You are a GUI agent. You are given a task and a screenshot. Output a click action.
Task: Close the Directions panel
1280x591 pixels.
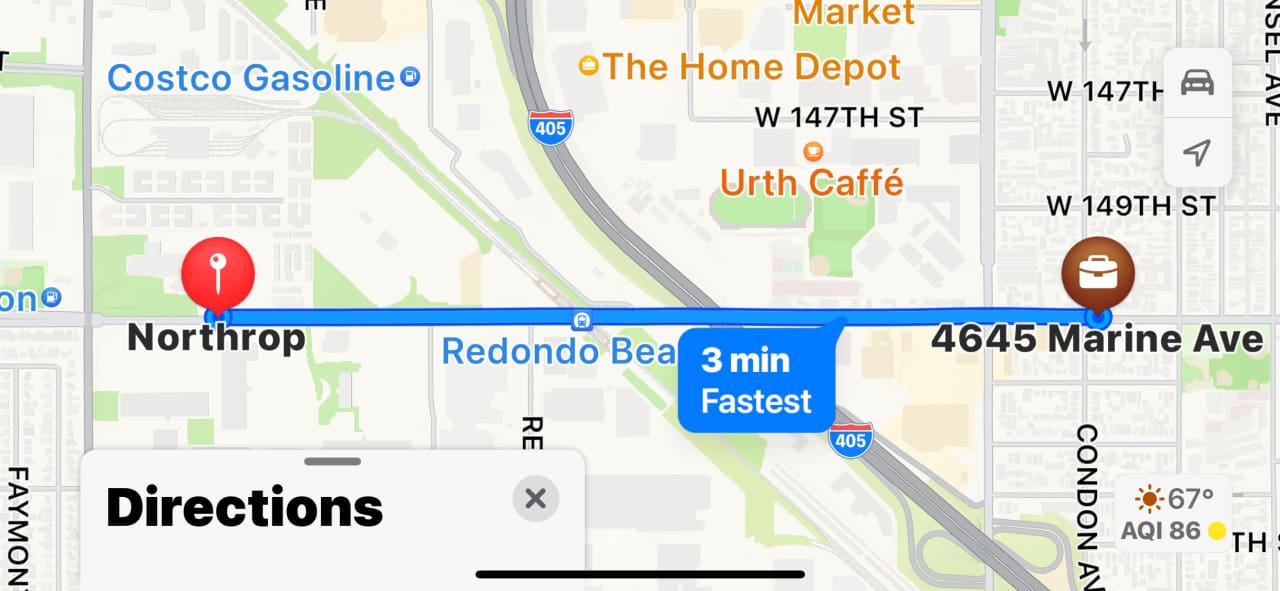coord(535,498)
